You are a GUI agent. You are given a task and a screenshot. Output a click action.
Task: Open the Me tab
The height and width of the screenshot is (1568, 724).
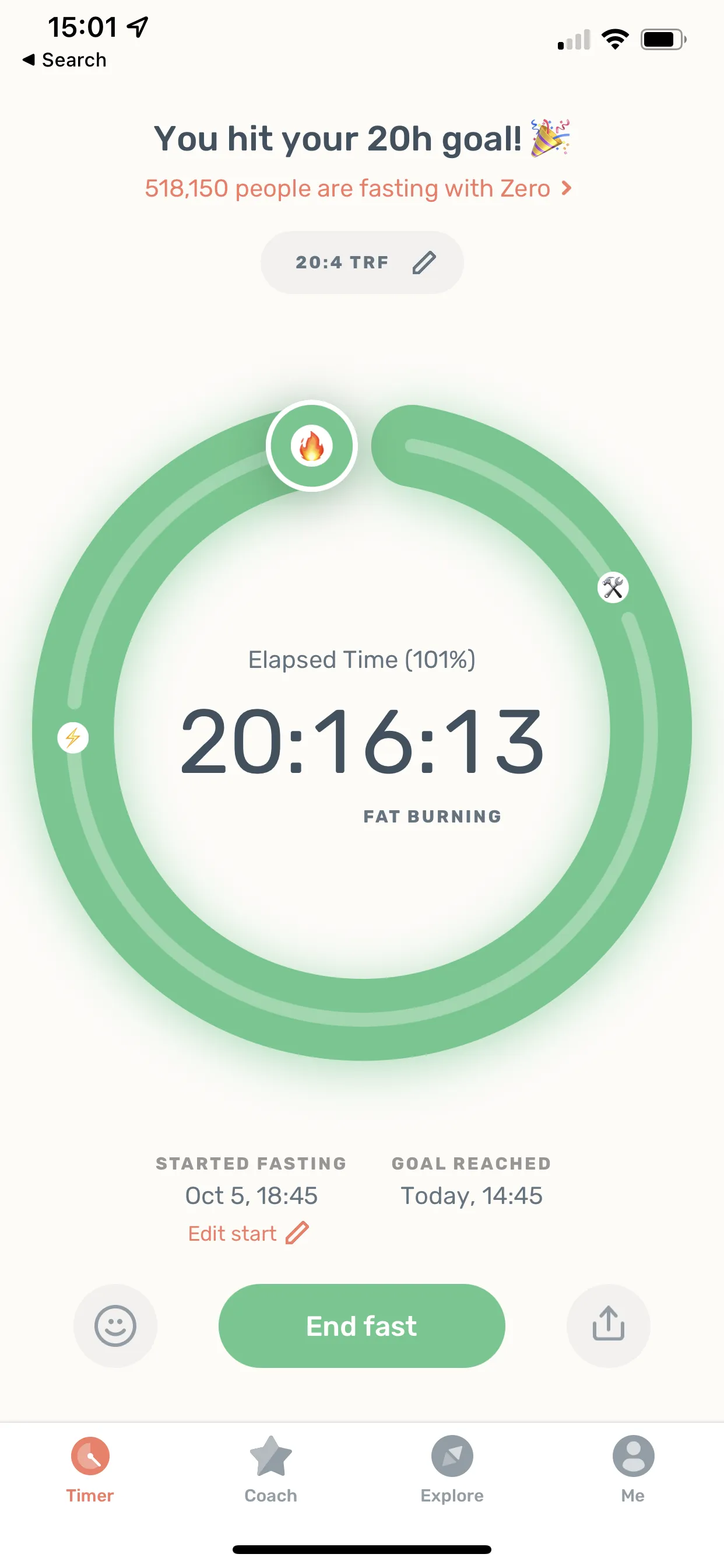pyautogui.click(x=632, y=1469)
